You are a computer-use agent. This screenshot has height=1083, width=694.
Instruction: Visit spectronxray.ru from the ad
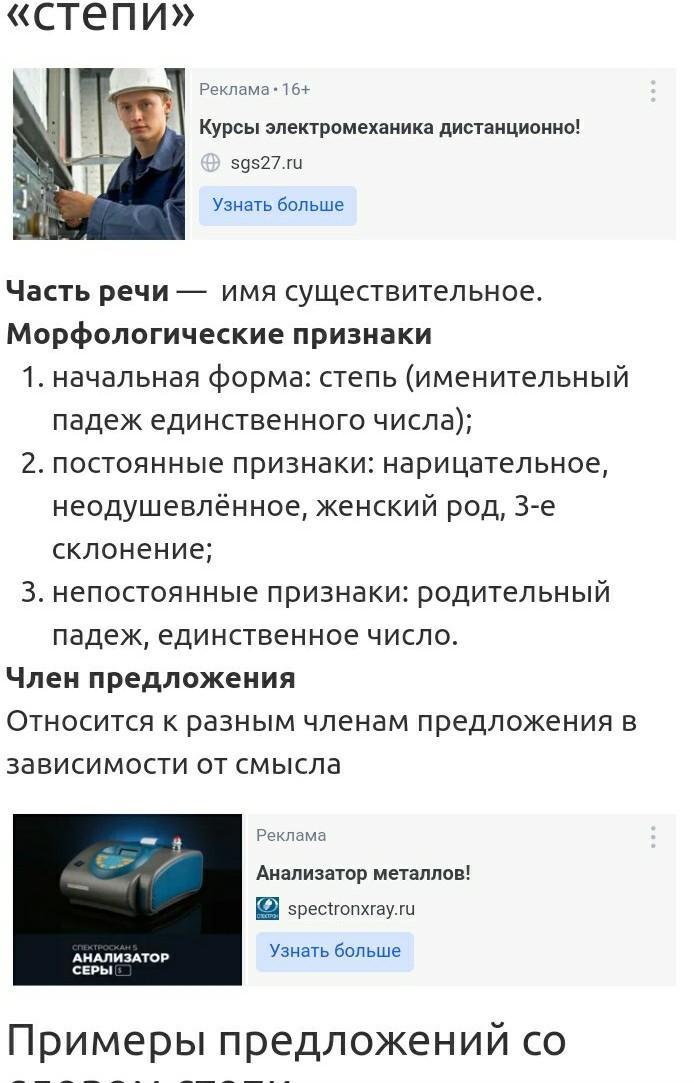pyautogui.click(x=350, y=909)
